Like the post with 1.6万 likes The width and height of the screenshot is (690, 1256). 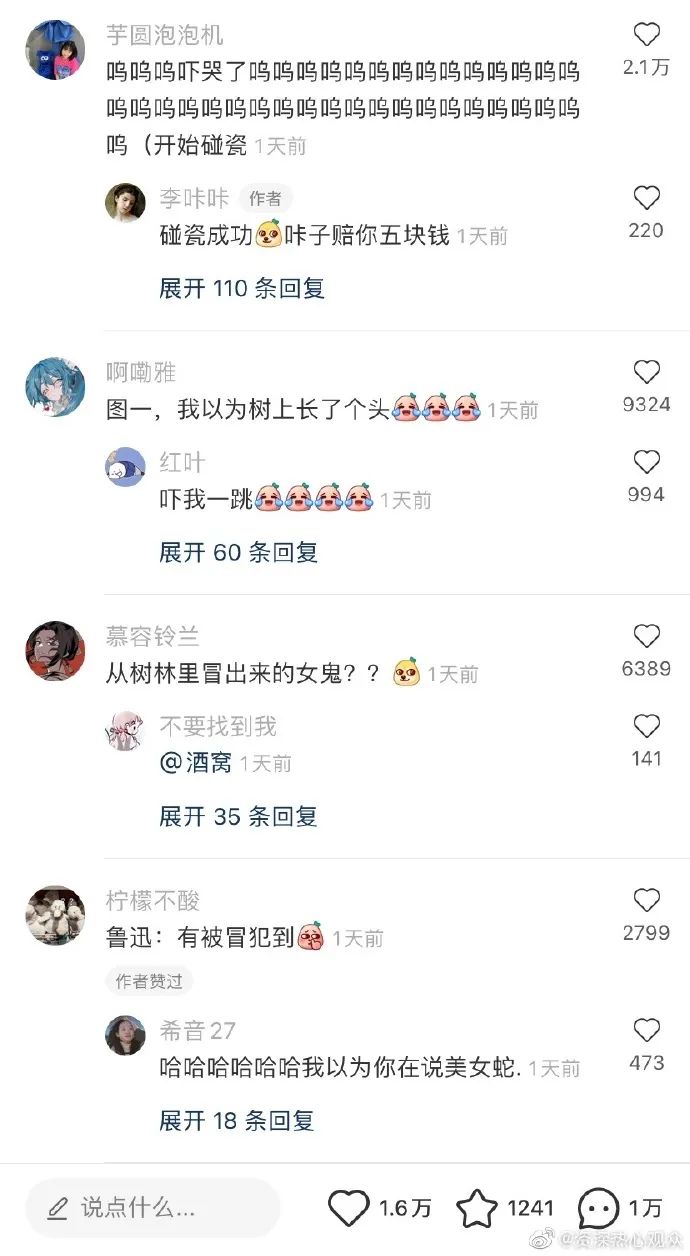pos(349,1208)
